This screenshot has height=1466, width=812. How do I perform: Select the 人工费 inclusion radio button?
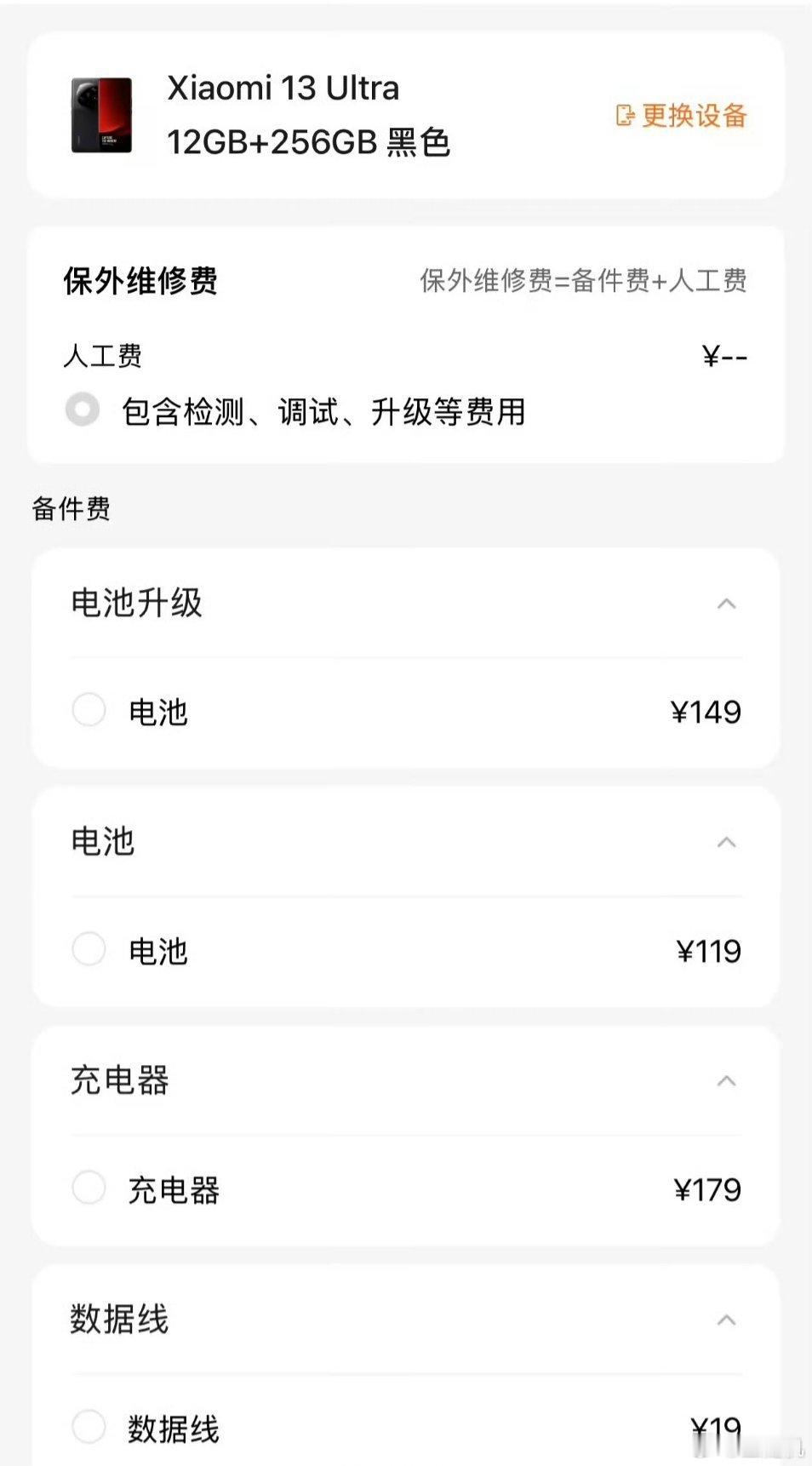pyautogui.click(x=82, y=409)
